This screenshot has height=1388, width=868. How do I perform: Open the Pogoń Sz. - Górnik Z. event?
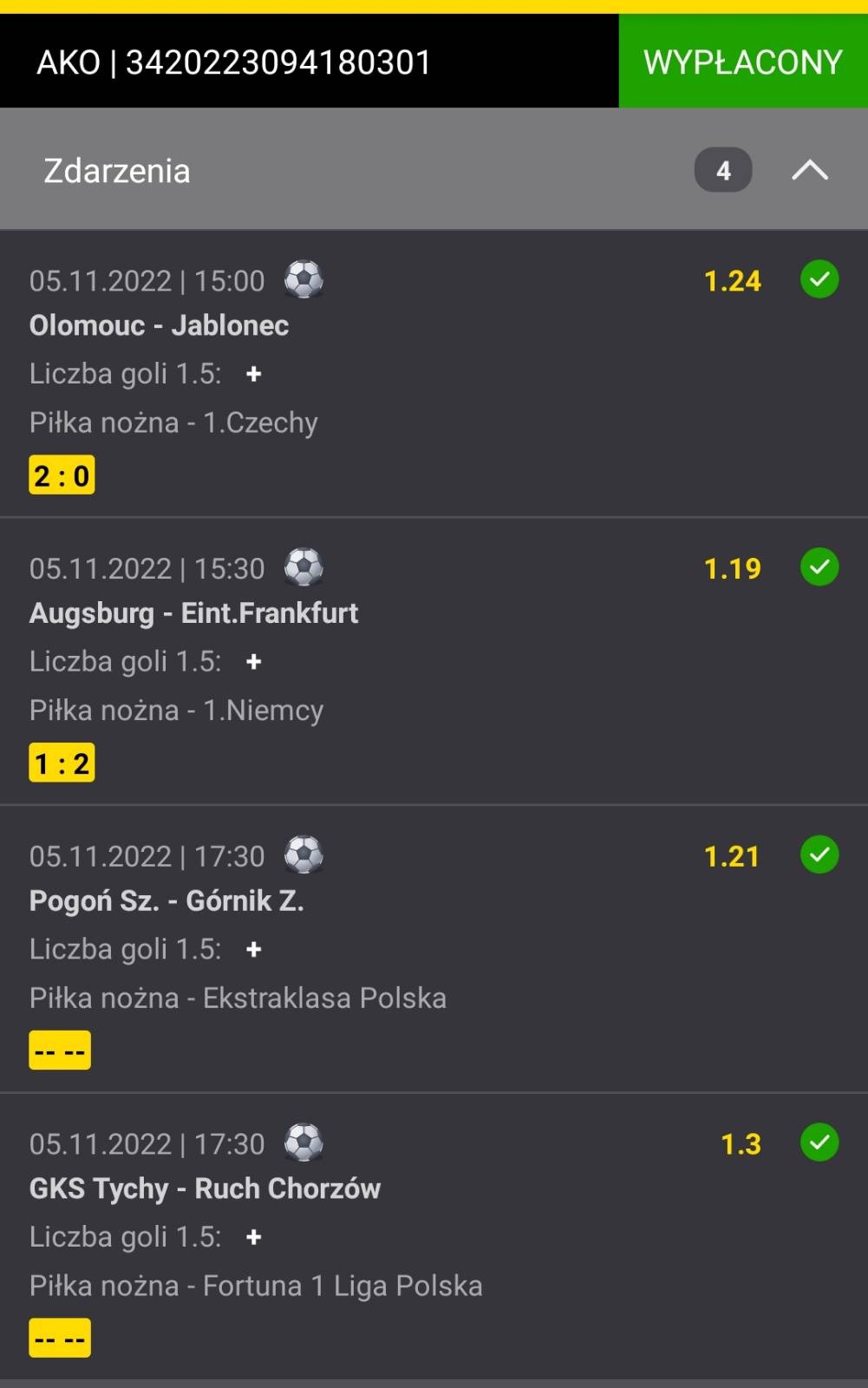[x=166, y=901]
